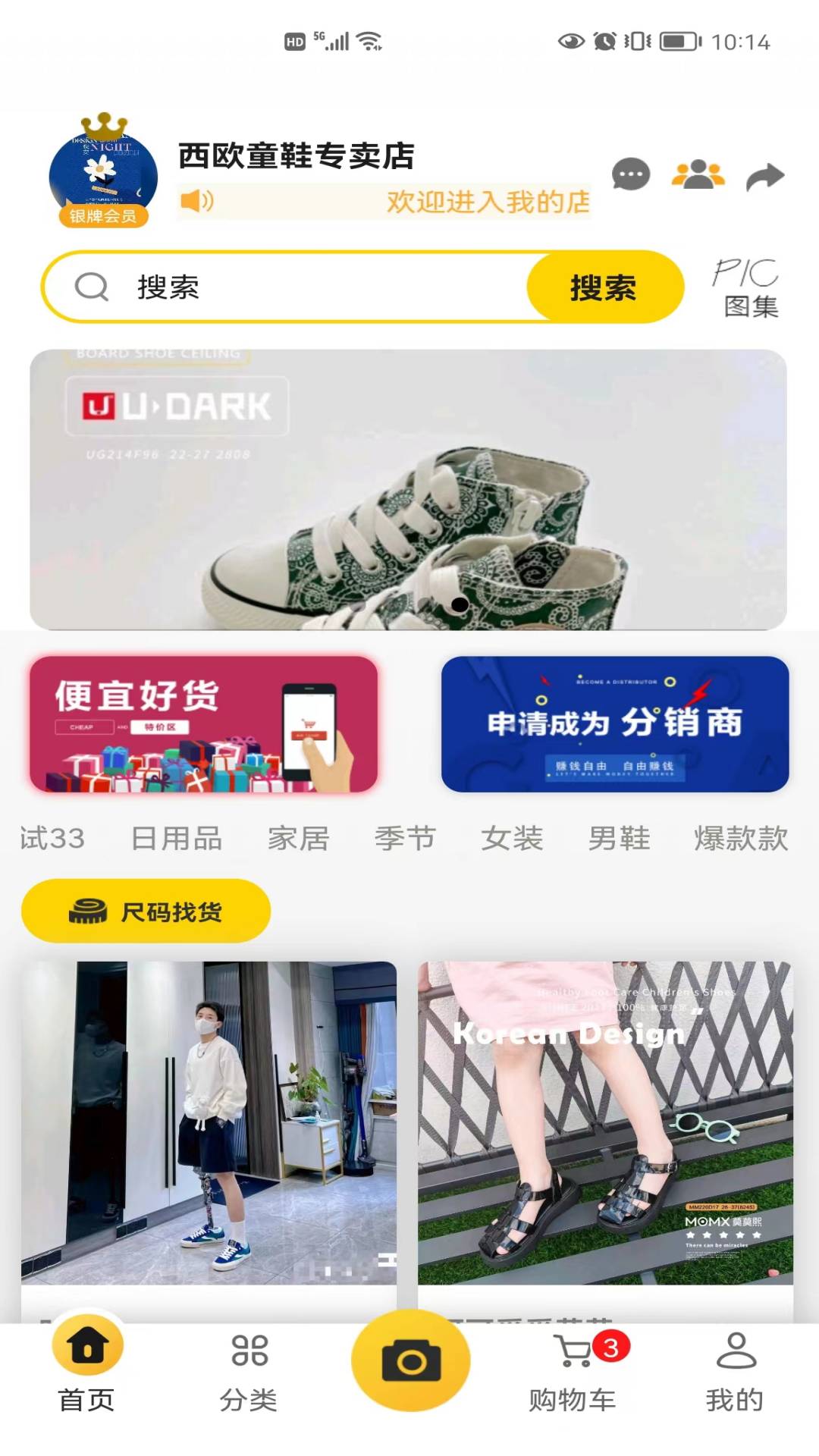The width and height of the screenshot is (819, 1456).
Task: Open the 购物车 shopping cart tab
Action: point(573,1372)
